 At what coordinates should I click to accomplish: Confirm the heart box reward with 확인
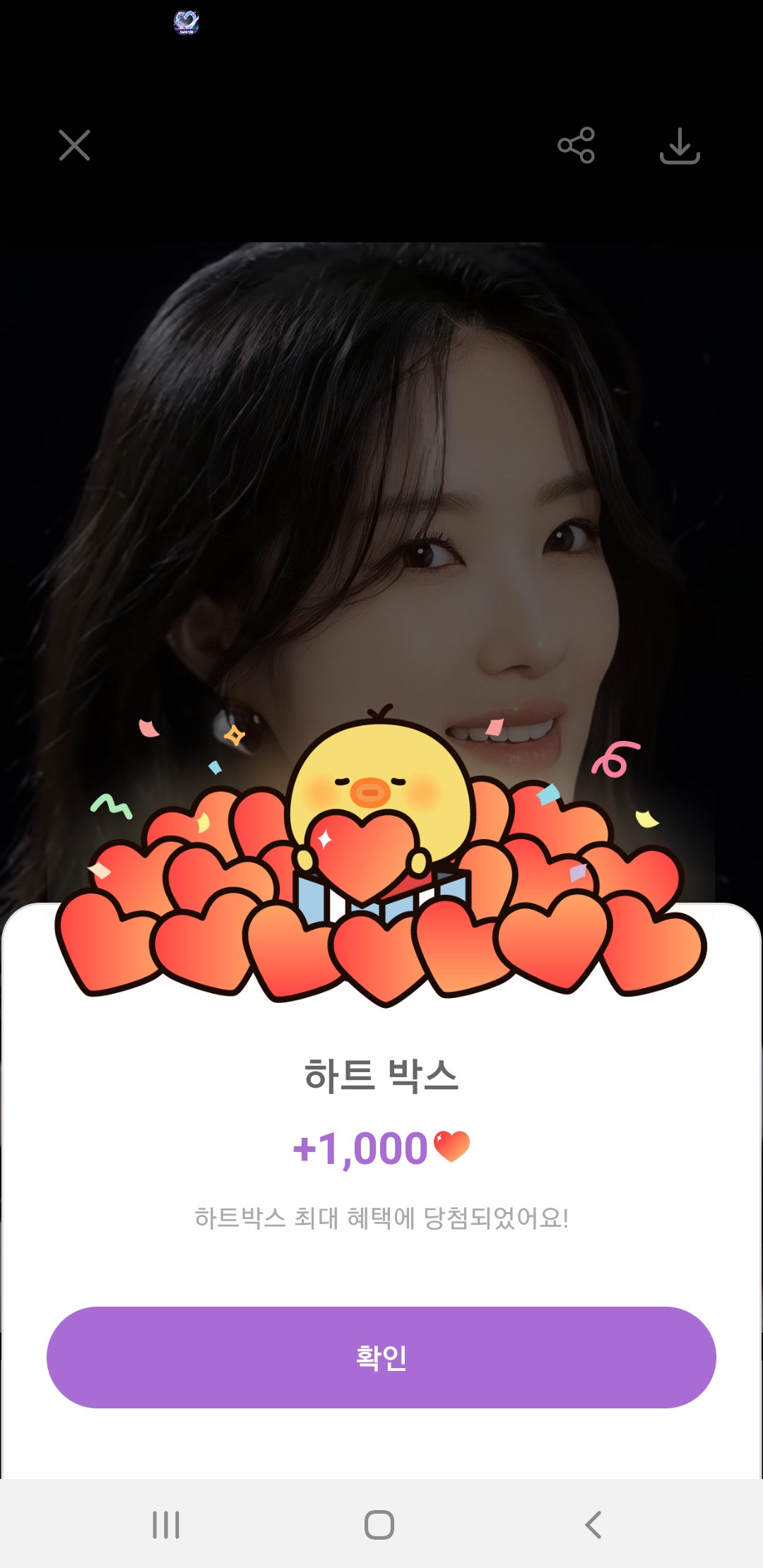click(381, 1357)
